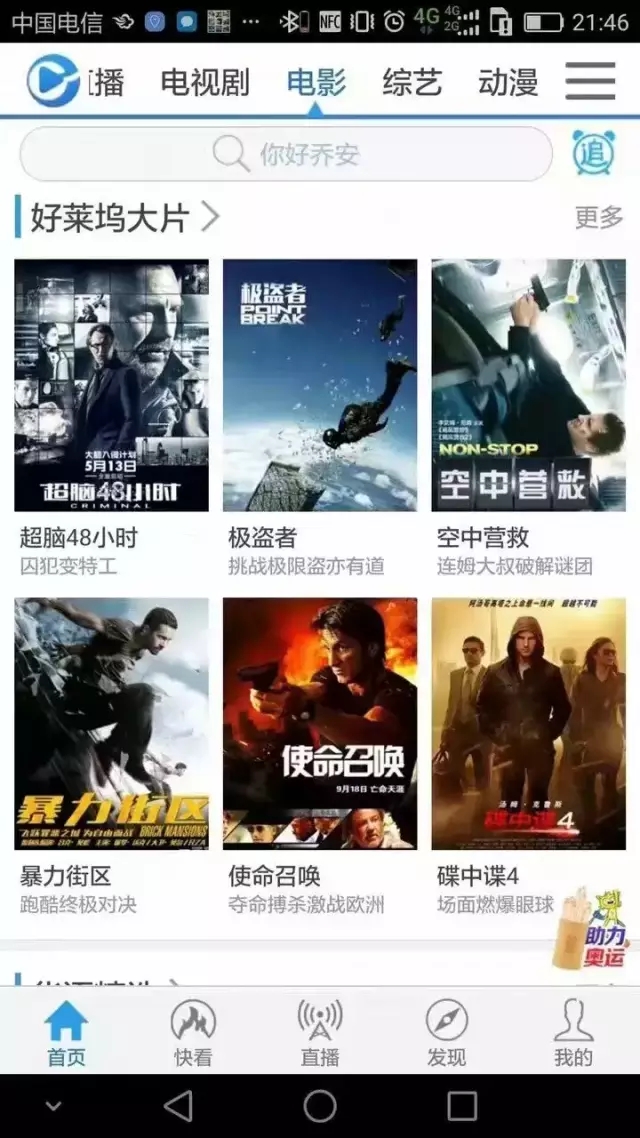Switch to the 发现 tab

tap(446, 1033)
